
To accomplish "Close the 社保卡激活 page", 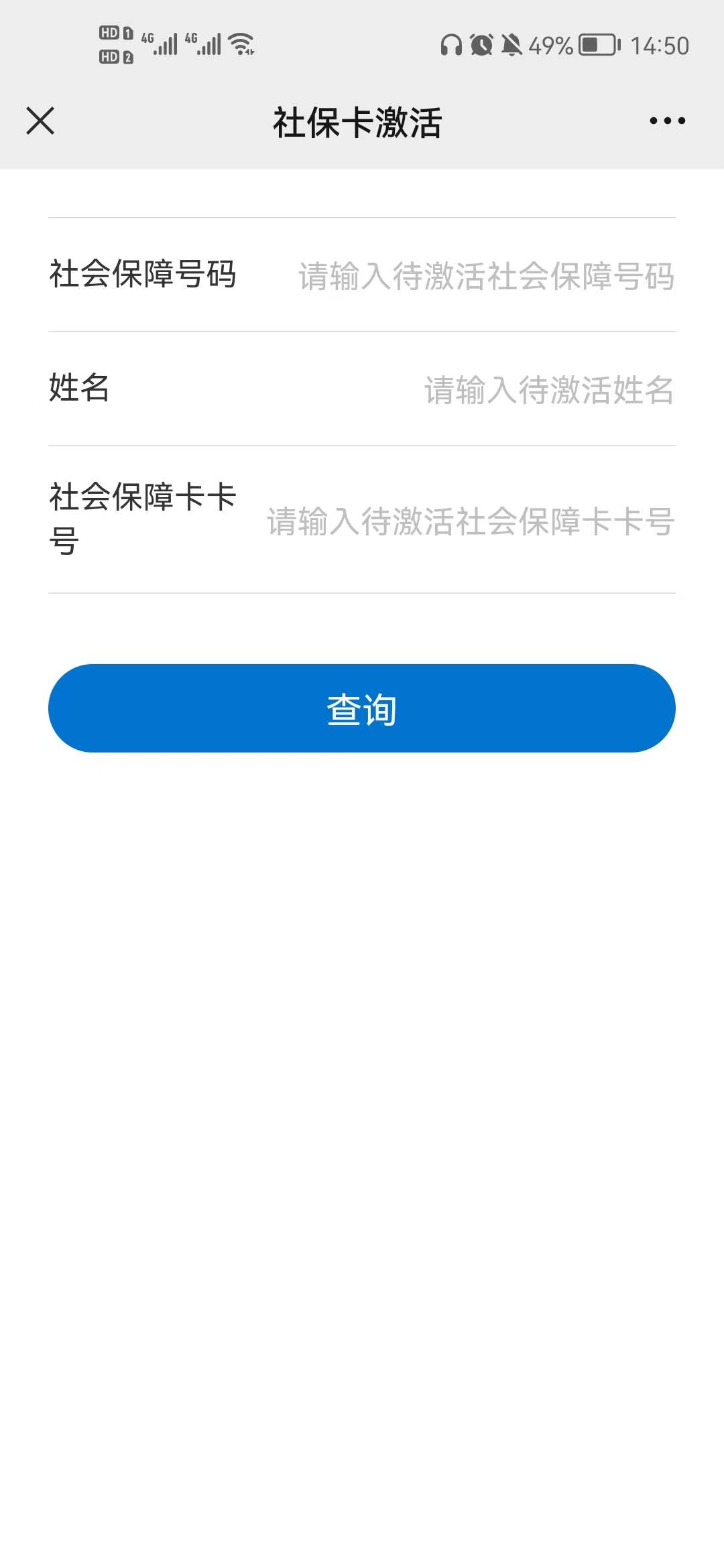I will coord(40,121).
